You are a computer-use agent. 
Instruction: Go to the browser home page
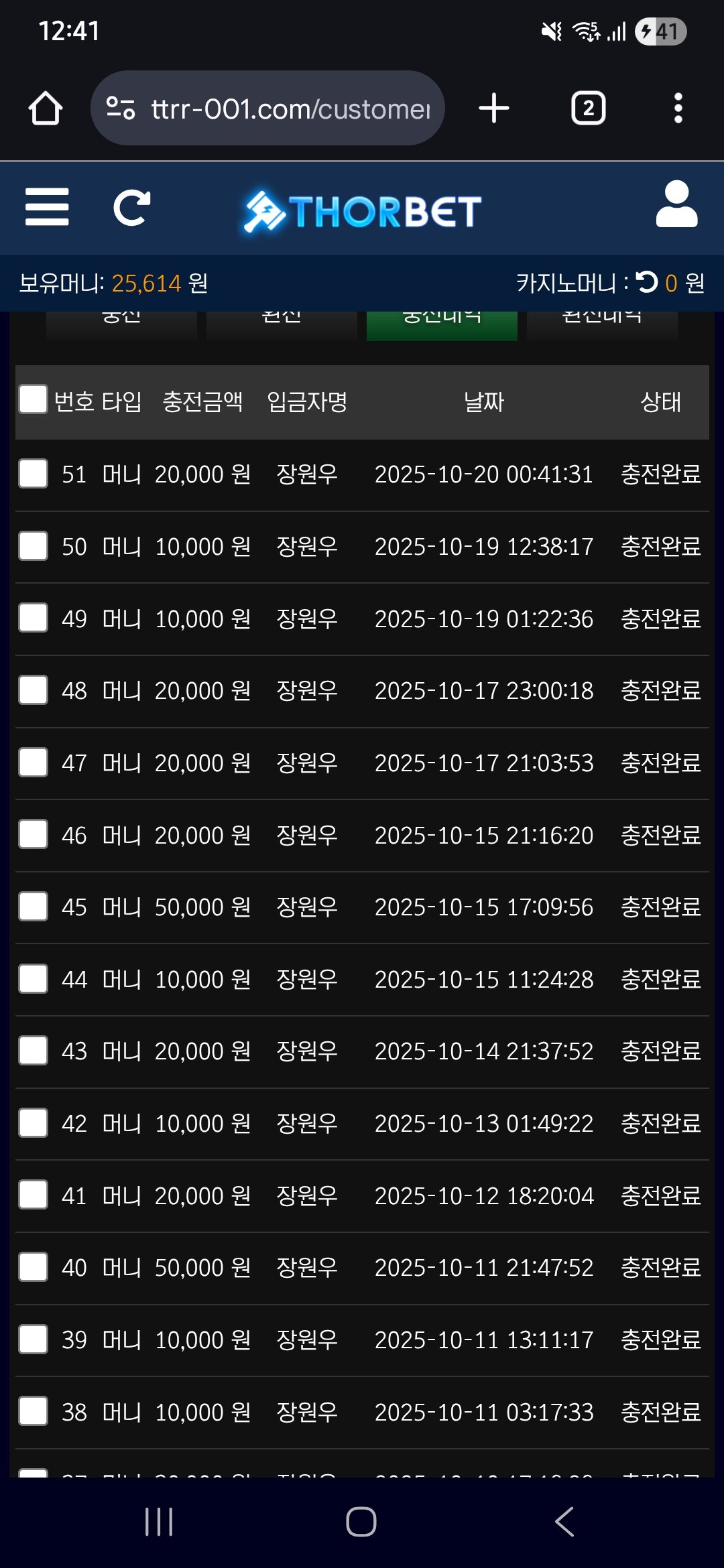pos(46,109)
